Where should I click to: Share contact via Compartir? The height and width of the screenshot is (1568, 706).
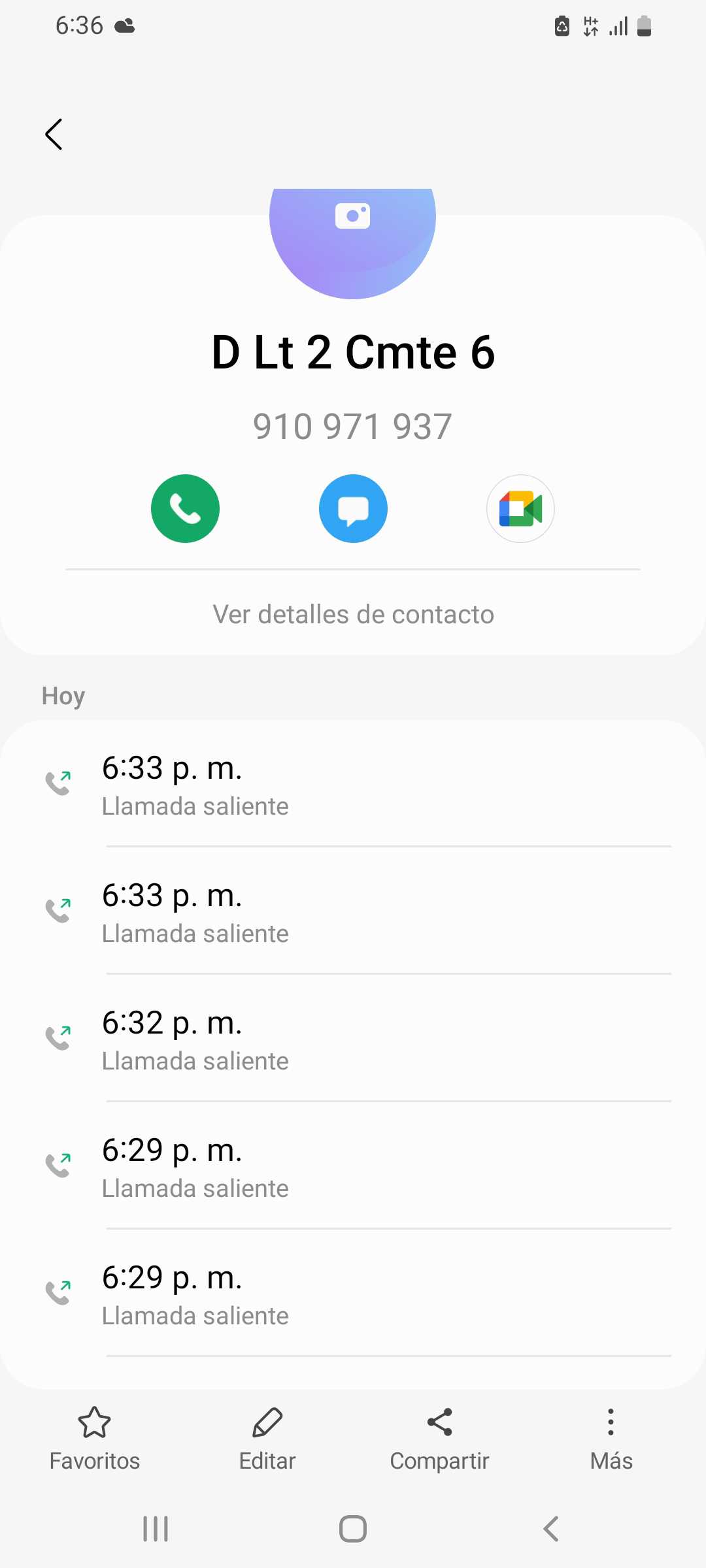coord(439,1437)
